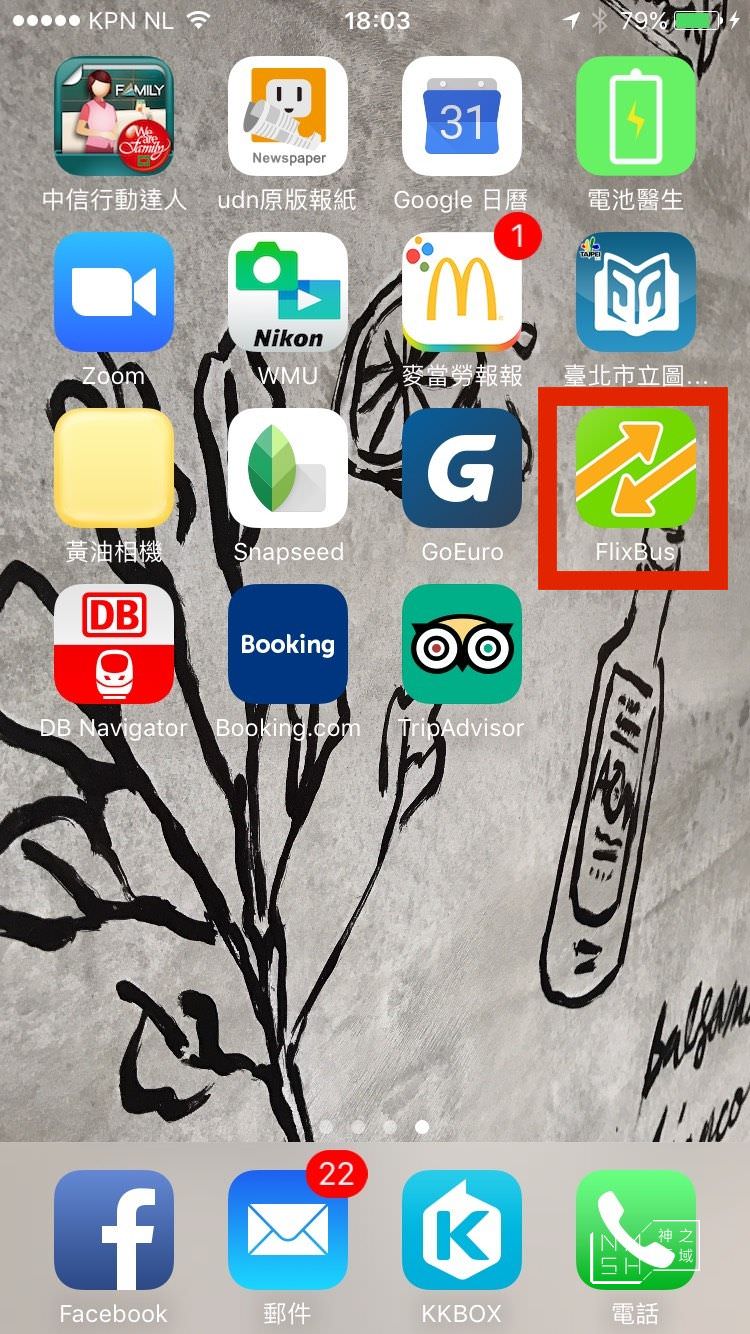The height and width of the screenshot is (1334, 750).
Task: Launch the 電池醫生 battery app
Action: 635,116
